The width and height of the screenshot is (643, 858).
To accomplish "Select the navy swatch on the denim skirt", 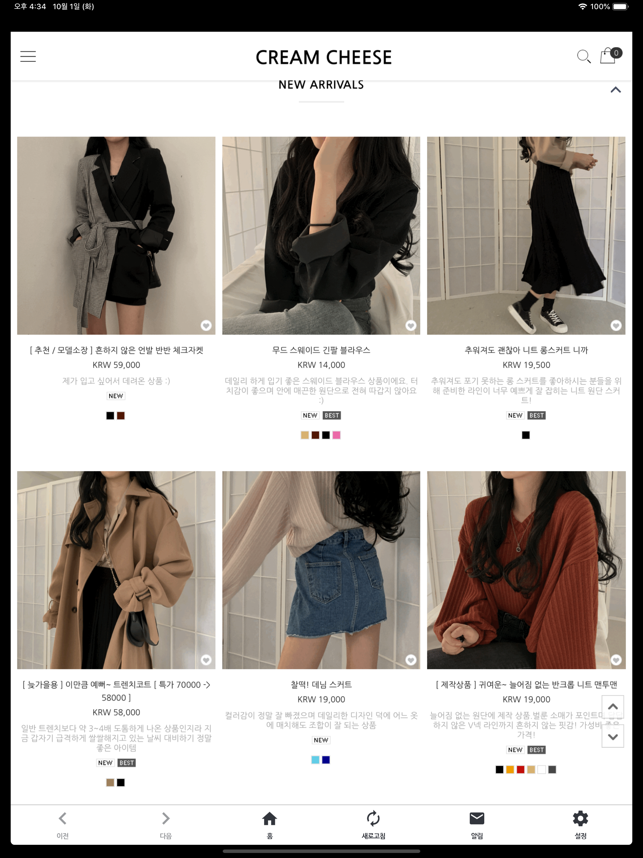I will (326, 760).
